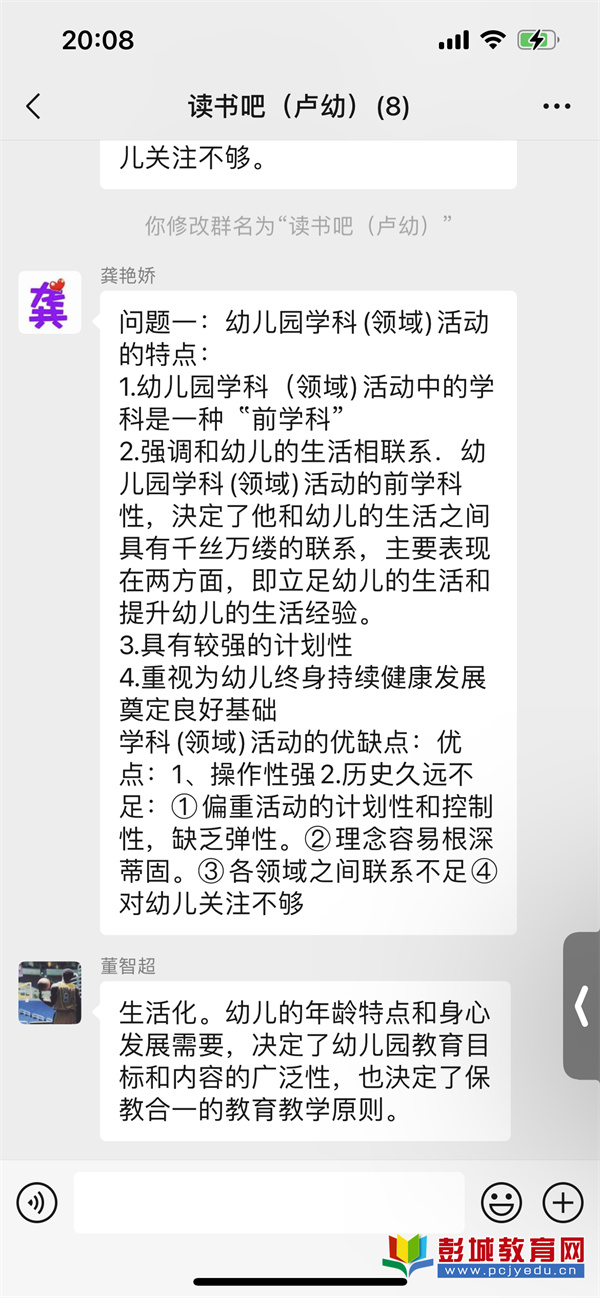
Task: Focus the message text field
Action: [x=269, y=1202]
